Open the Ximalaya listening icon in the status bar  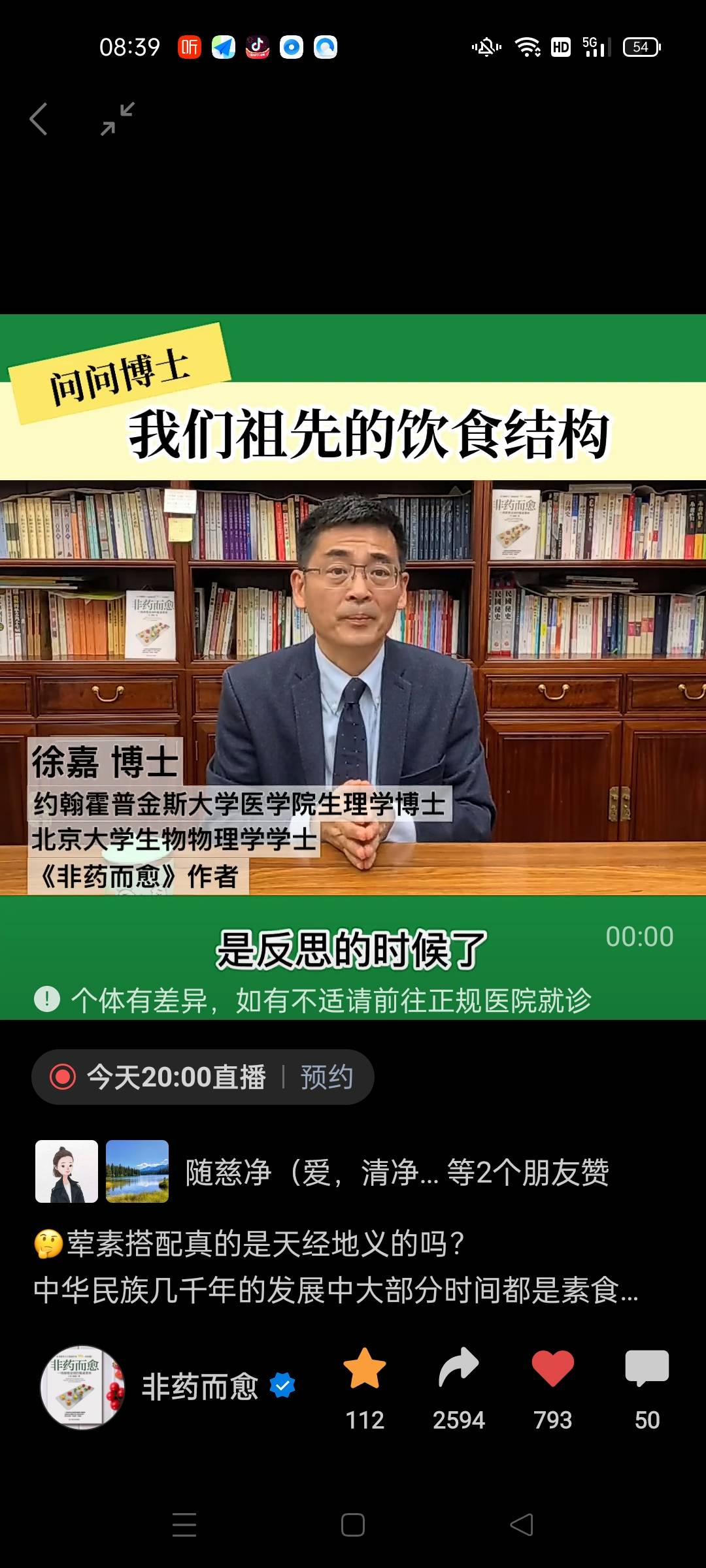click(190, 46)
